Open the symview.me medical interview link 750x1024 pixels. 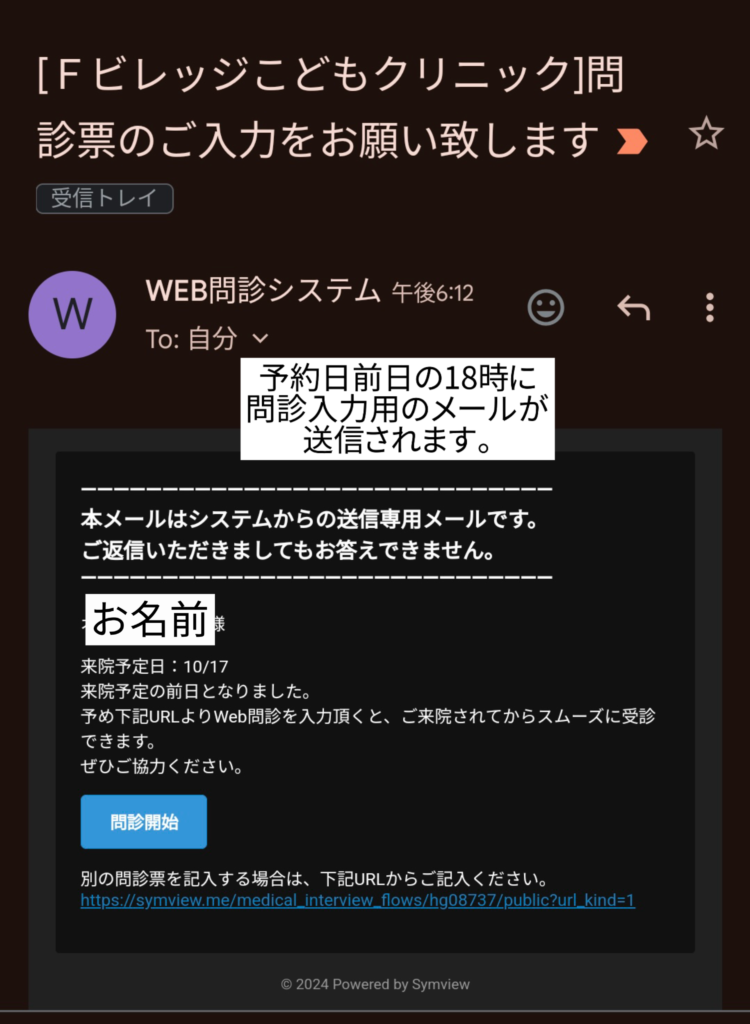[x=357, y=900]
